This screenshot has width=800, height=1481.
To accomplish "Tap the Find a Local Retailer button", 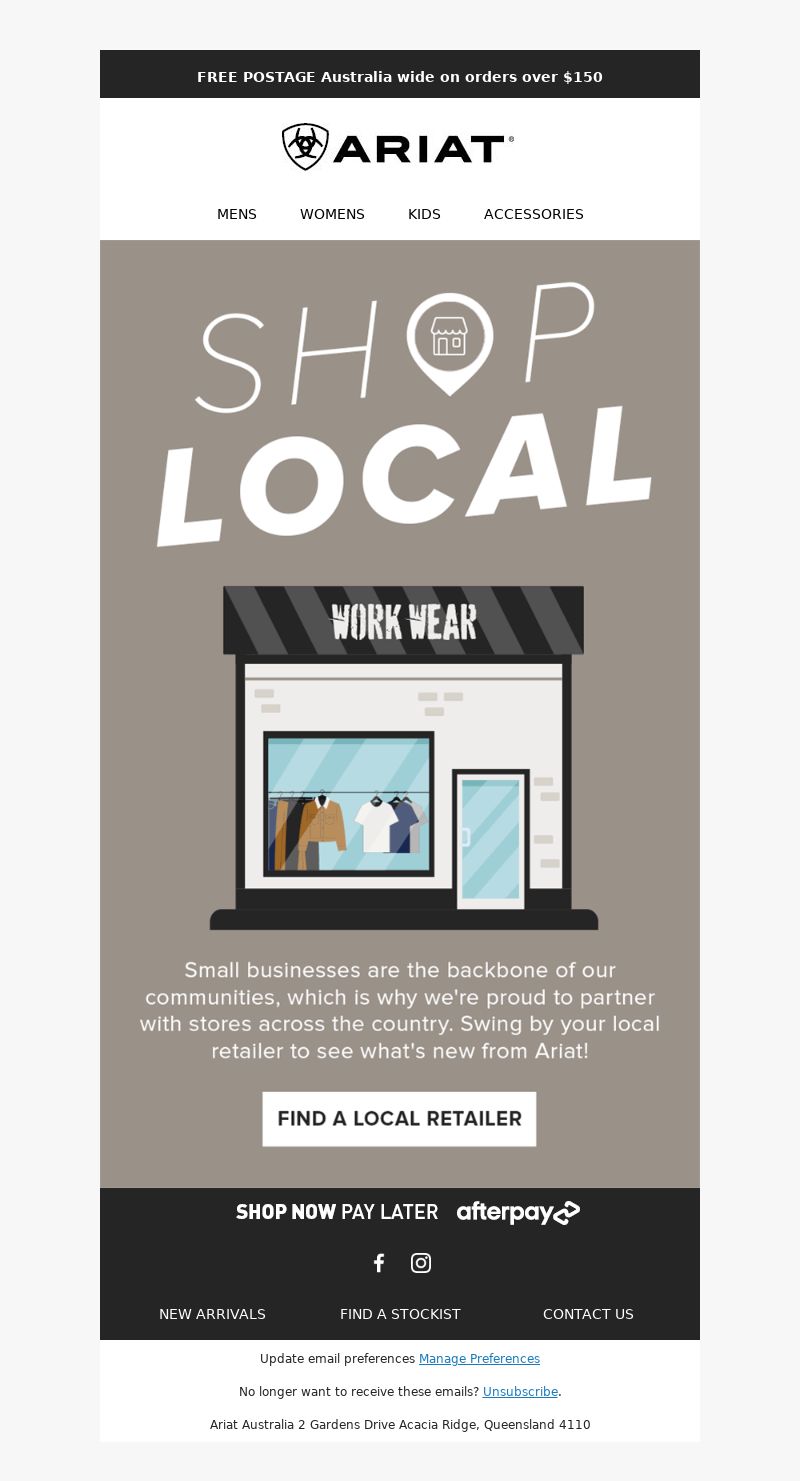I will pos(399,1118).
